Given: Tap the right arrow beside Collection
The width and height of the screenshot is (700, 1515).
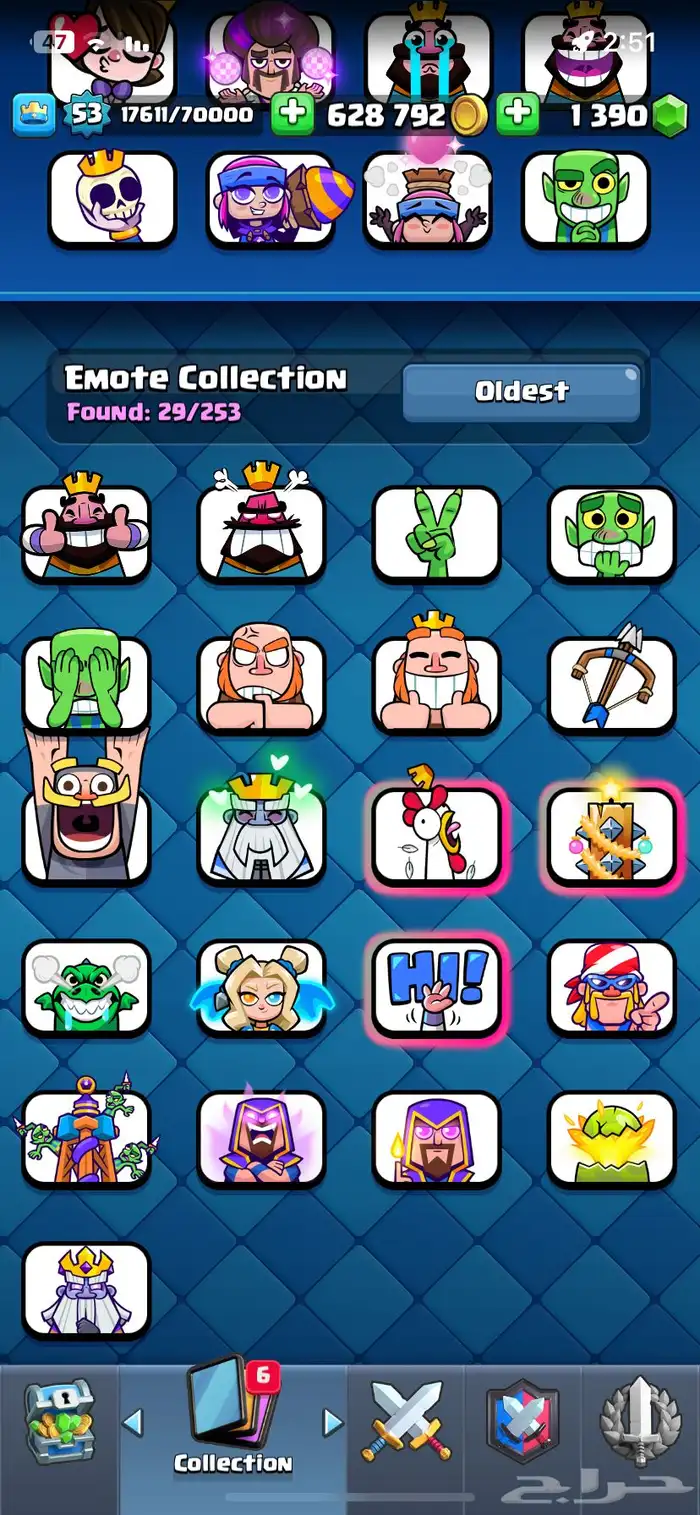Looking at the screenshot, I should click(332, 1421).
